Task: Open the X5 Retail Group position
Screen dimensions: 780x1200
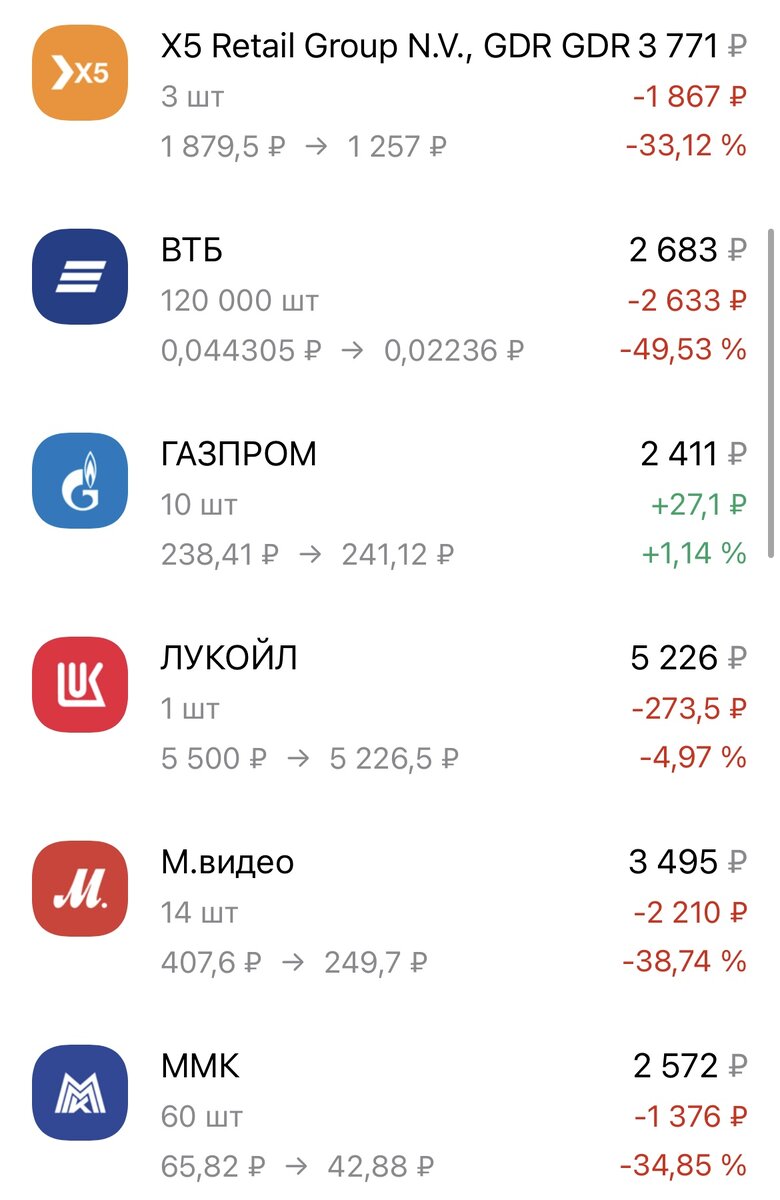Action: (390, 96)
